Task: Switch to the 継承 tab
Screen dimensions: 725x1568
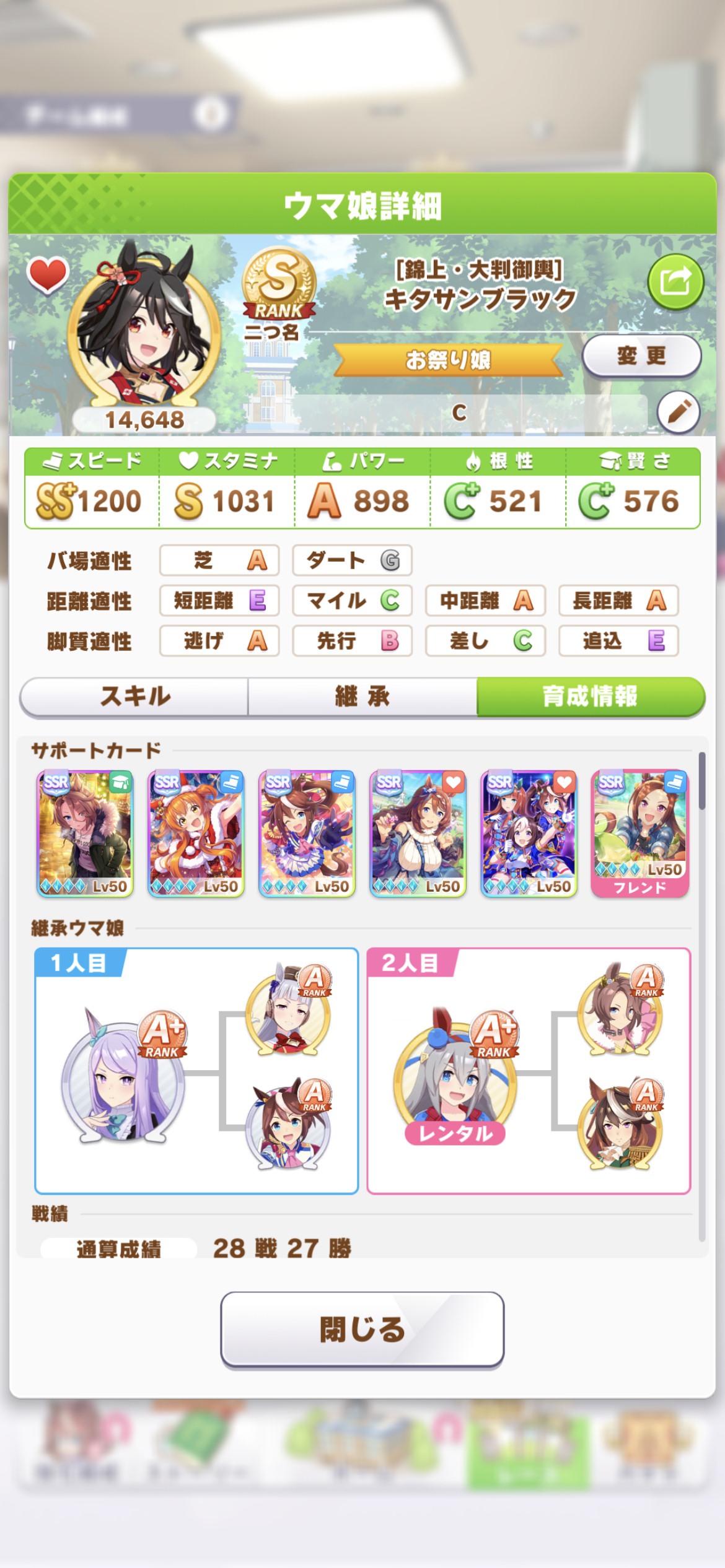Action: (362, 697)
